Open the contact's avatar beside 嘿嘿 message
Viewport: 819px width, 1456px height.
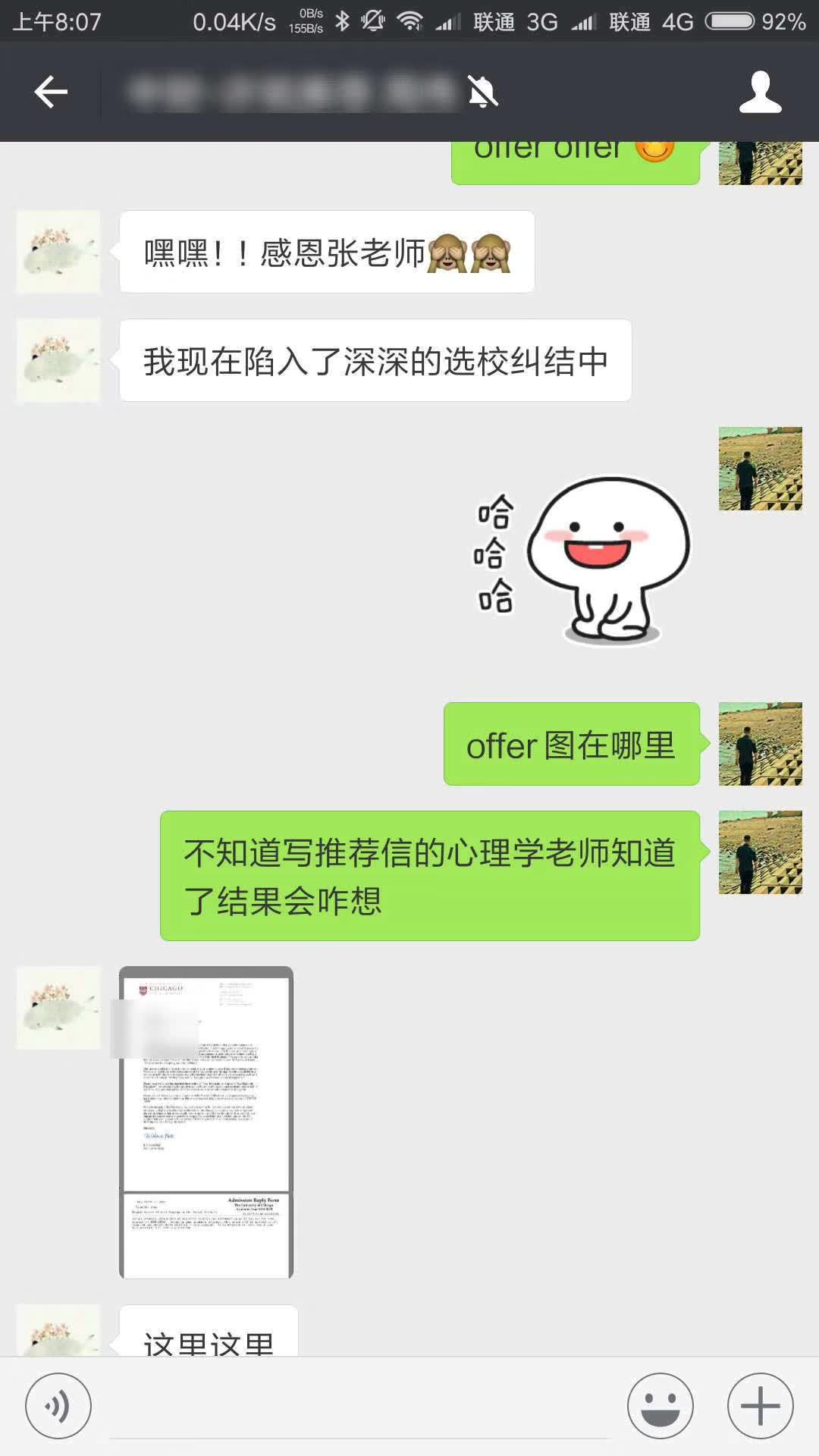tap(58, 252)
